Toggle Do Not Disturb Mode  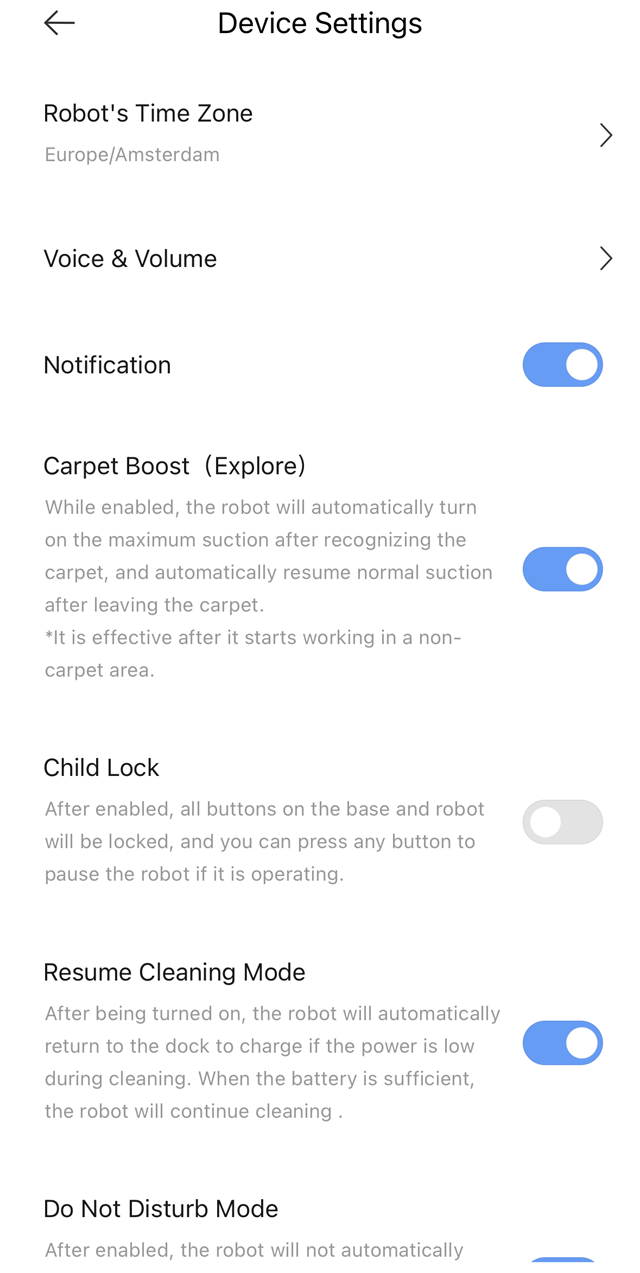coord(562,1265)
